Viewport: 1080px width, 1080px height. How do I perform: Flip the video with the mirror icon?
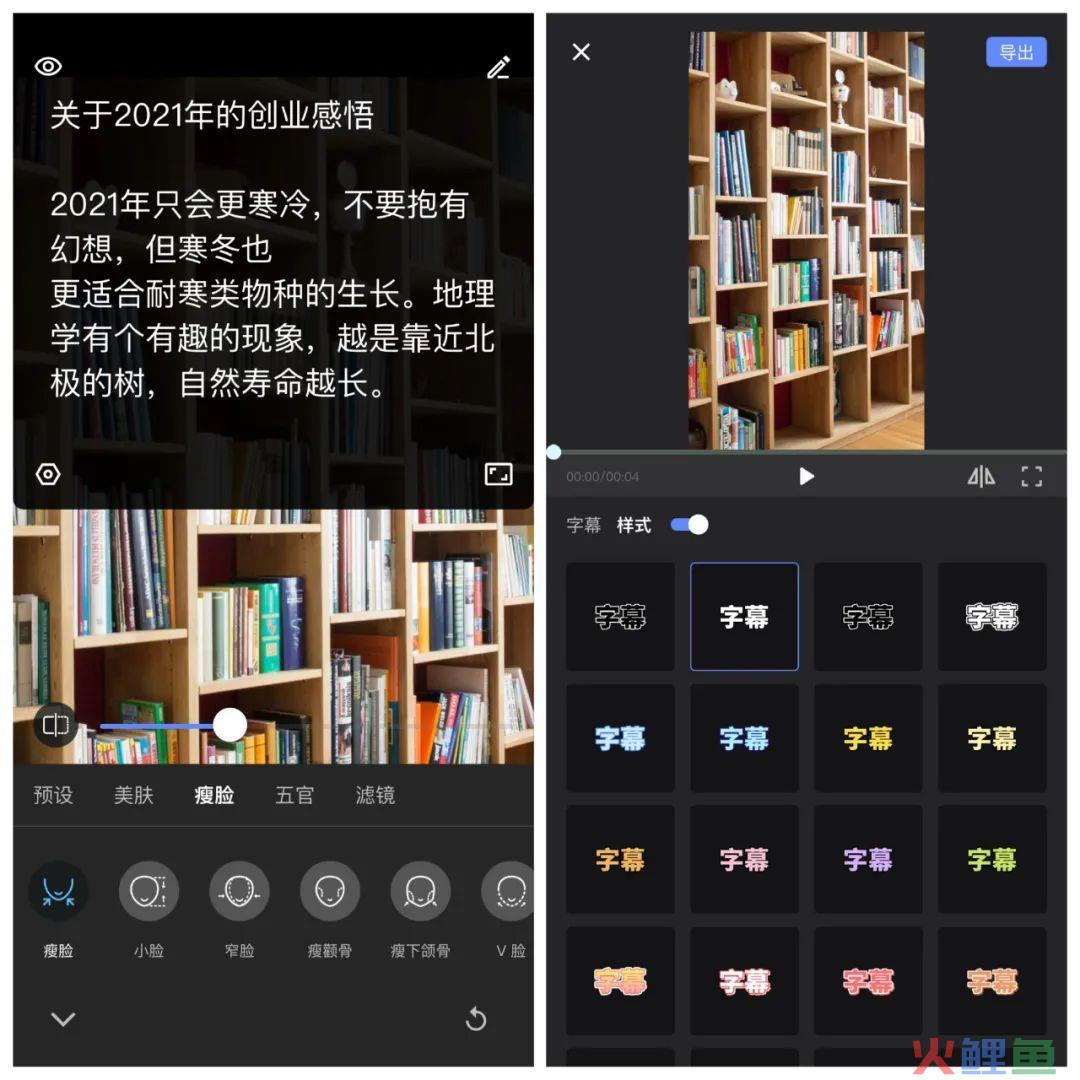981,477
